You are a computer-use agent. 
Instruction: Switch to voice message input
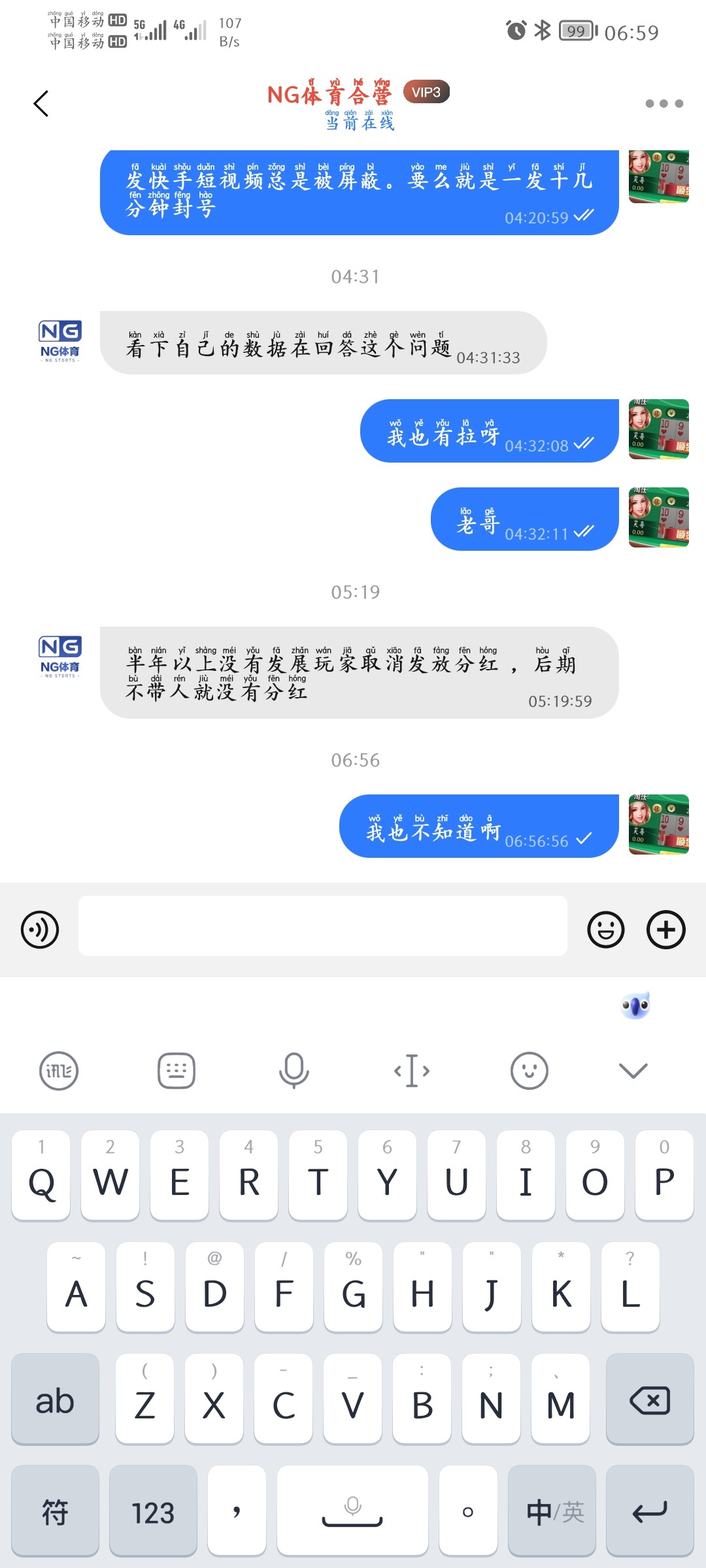coord(40,930)
